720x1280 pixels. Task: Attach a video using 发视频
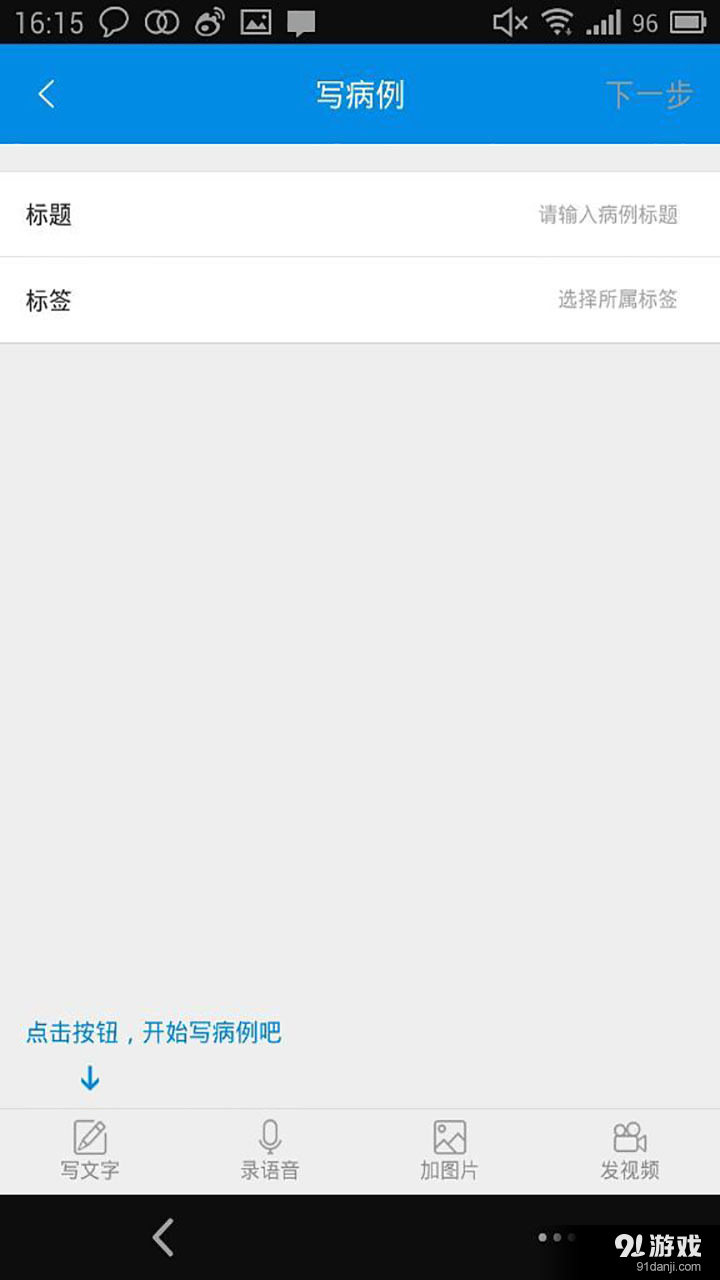click(630, 1150)
